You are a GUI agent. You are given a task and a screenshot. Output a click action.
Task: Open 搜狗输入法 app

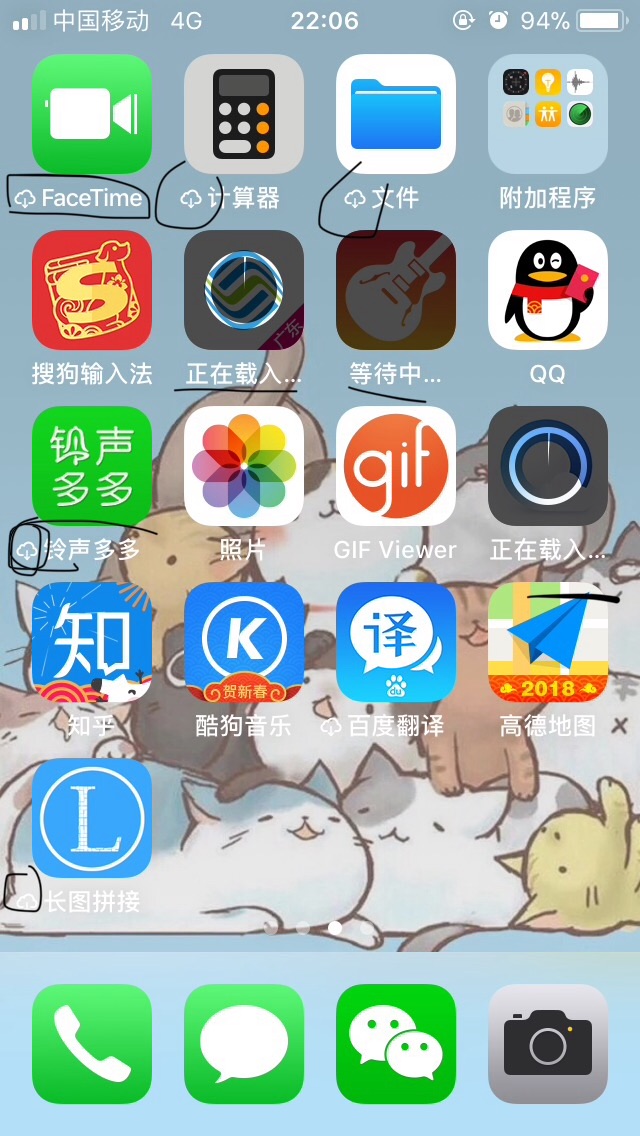[x=92, y=290]
